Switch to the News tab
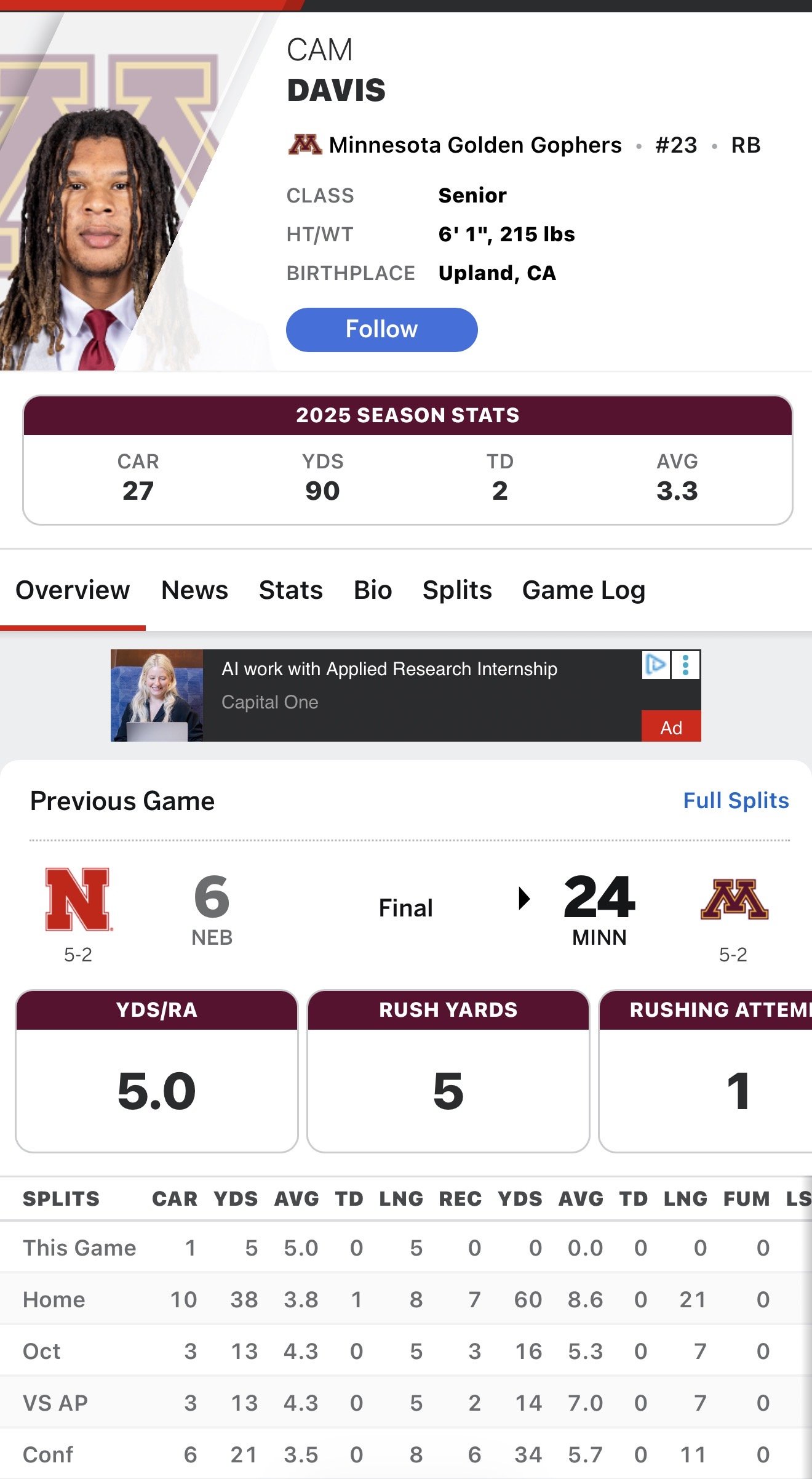This screenshot has width=812, height=1479. click(194, 590)
